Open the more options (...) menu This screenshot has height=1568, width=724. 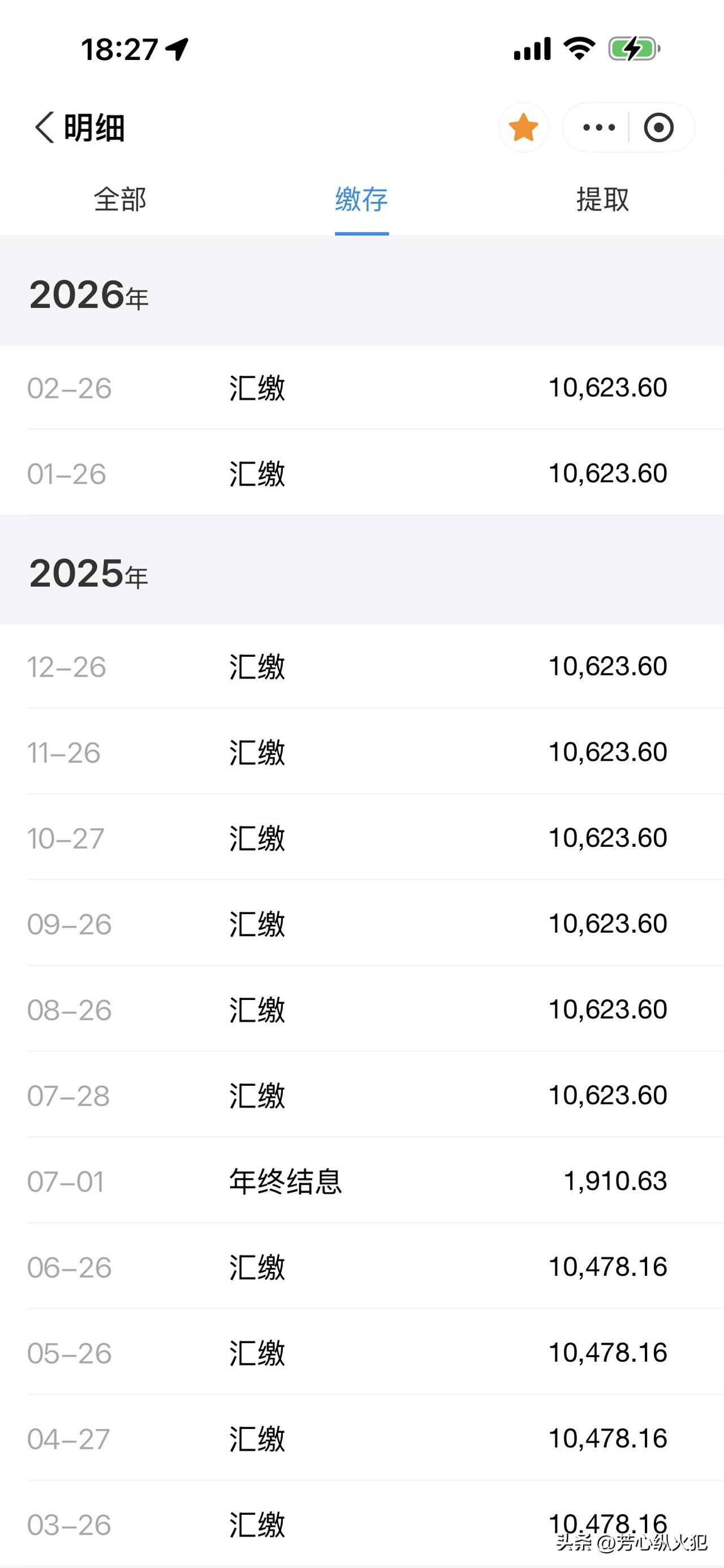(x=598, y=127)
